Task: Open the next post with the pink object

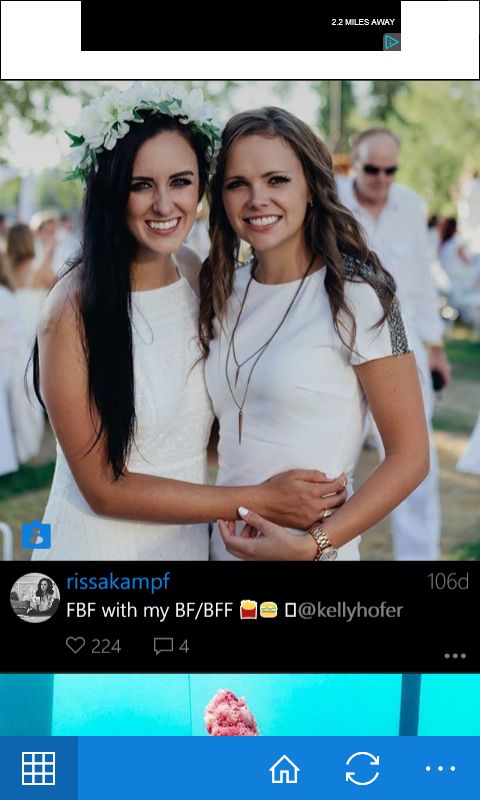Action: click(240, 705)
